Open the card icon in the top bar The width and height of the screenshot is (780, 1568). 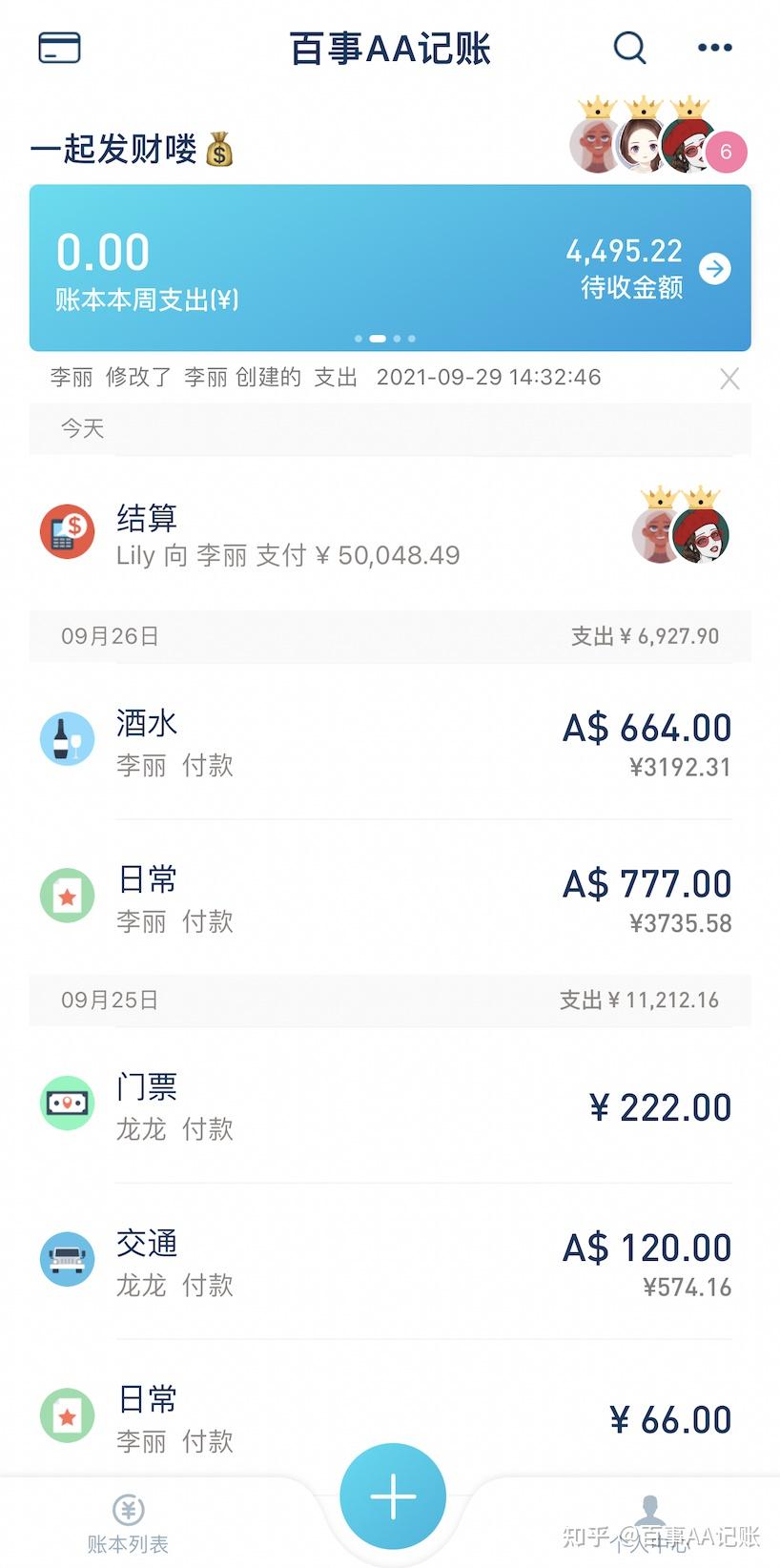click(59, 48)
